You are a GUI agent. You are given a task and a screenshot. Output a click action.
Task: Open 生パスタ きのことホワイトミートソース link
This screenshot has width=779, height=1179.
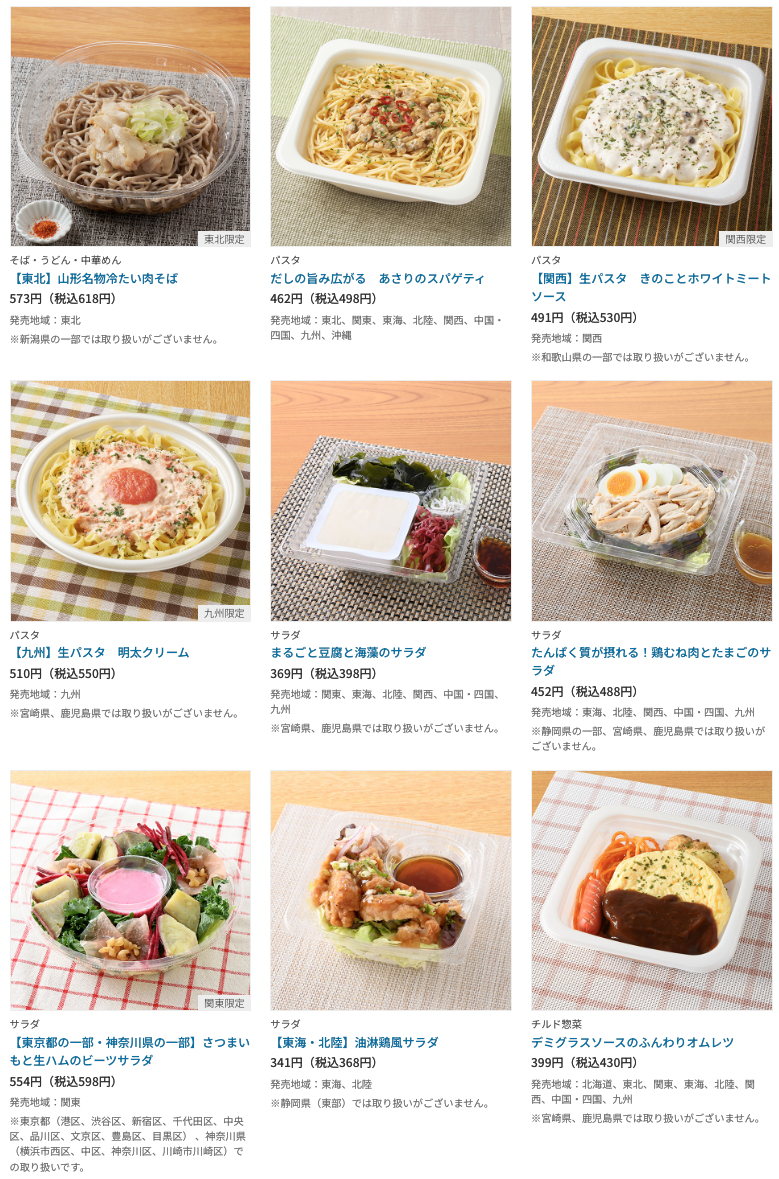650,287
